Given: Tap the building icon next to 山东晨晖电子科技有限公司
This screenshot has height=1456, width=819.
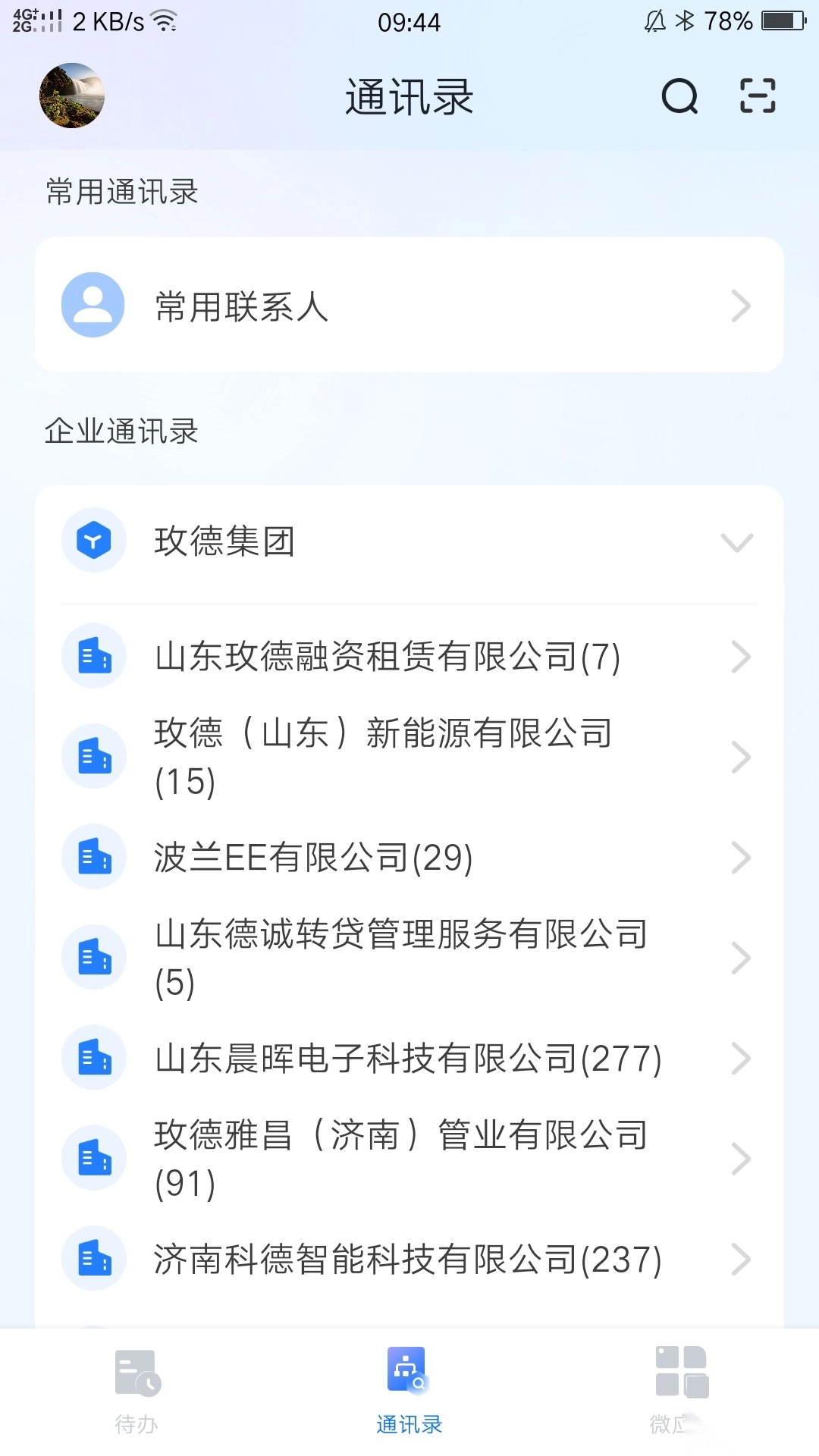Looking at the screenshot, I should tap(93, 1058).
